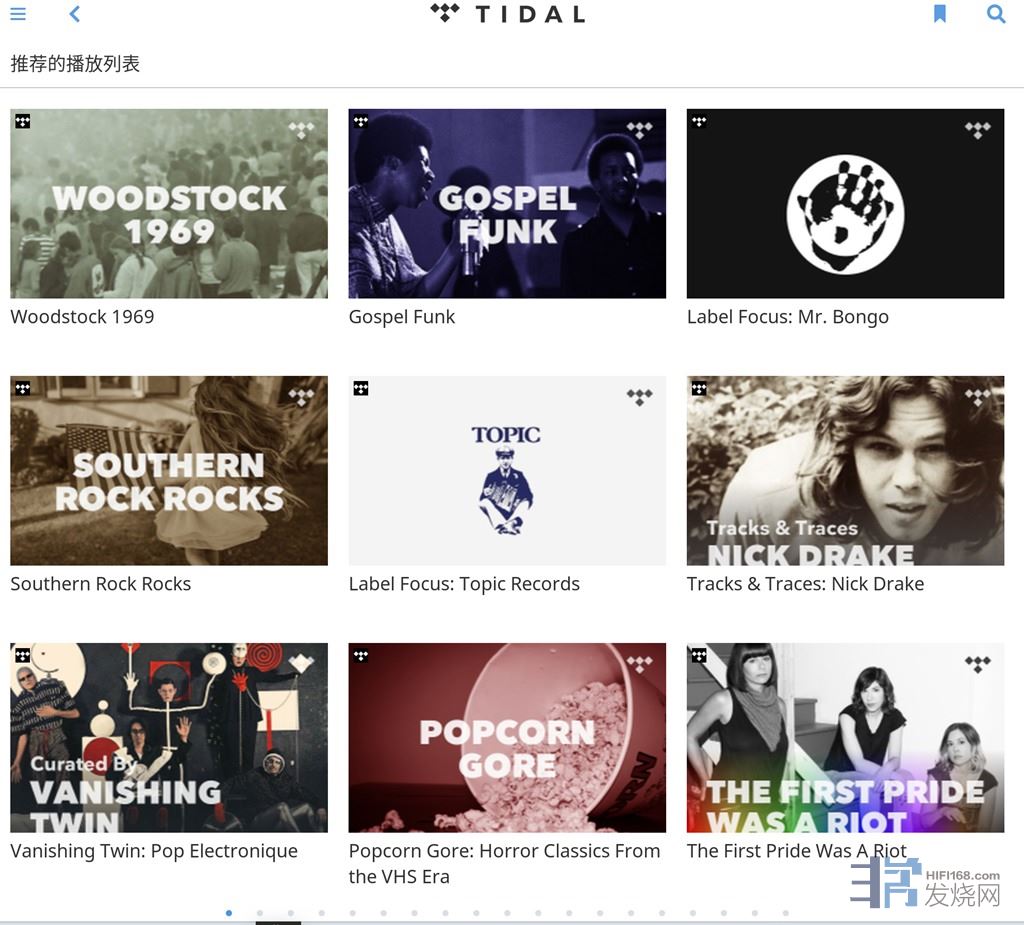
Task: Go back using the top arrow
Action: (75, 14)
